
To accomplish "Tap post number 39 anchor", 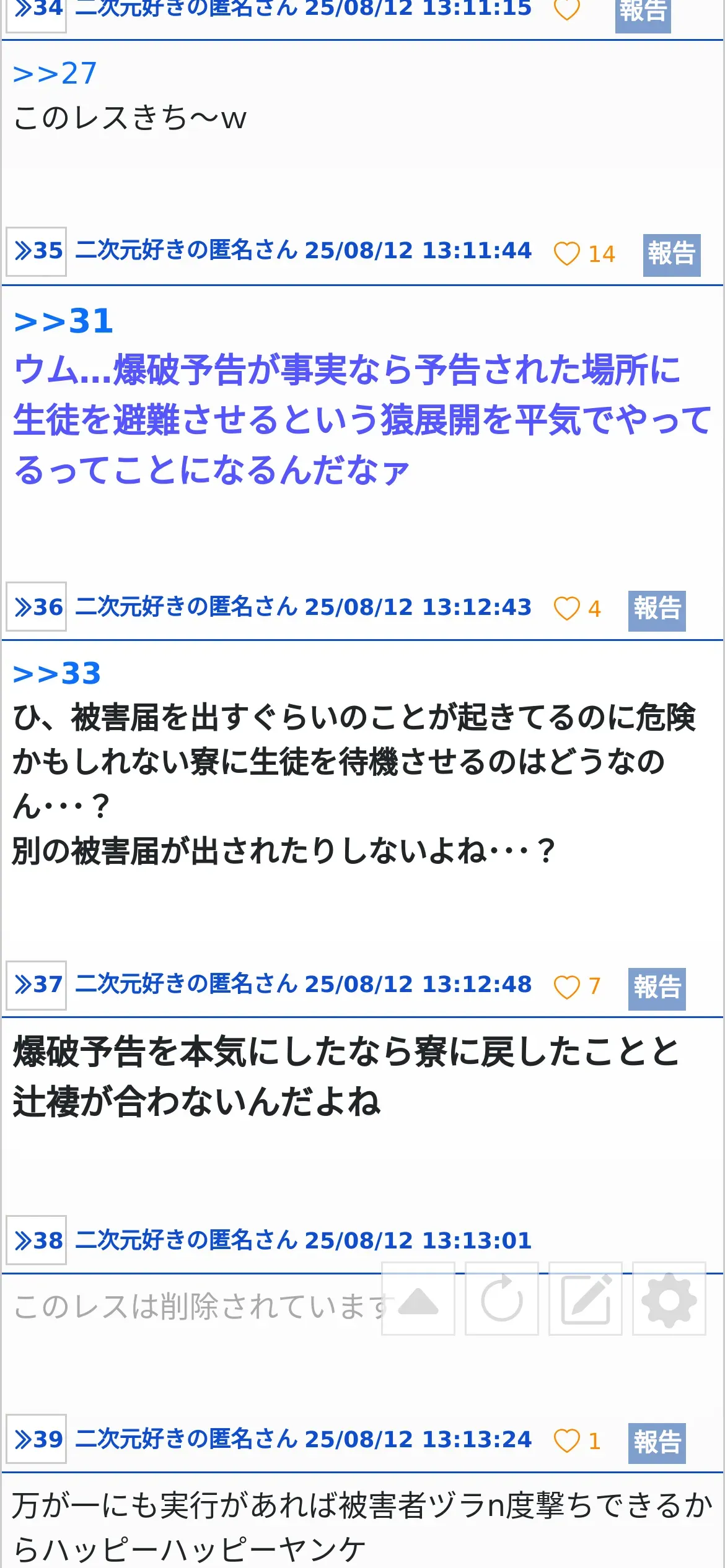I will coord(37,1439).
